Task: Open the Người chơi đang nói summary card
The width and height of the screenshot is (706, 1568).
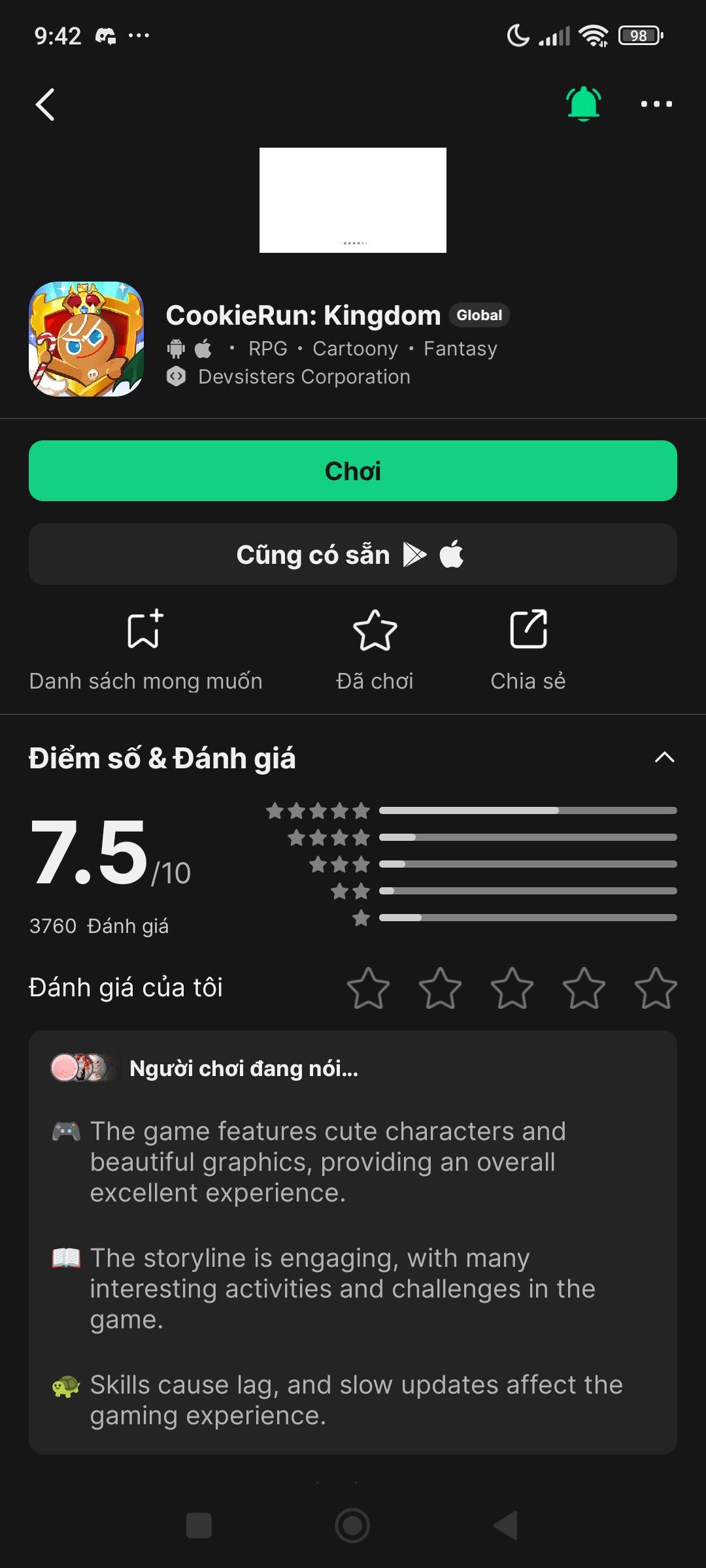Action: (353, 1241)
